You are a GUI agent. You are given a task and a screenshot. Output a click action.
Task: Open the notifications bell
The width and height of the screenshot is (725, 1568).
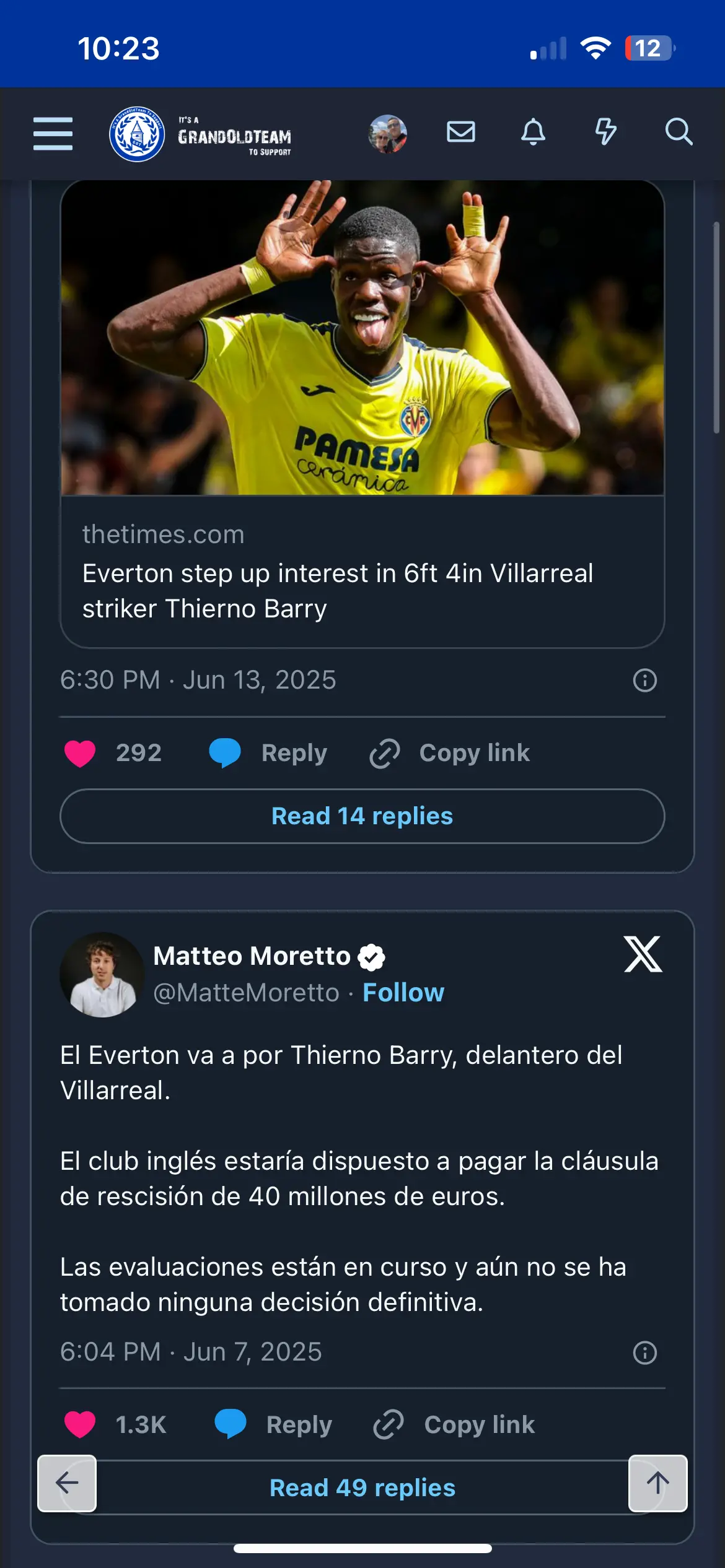533,132
